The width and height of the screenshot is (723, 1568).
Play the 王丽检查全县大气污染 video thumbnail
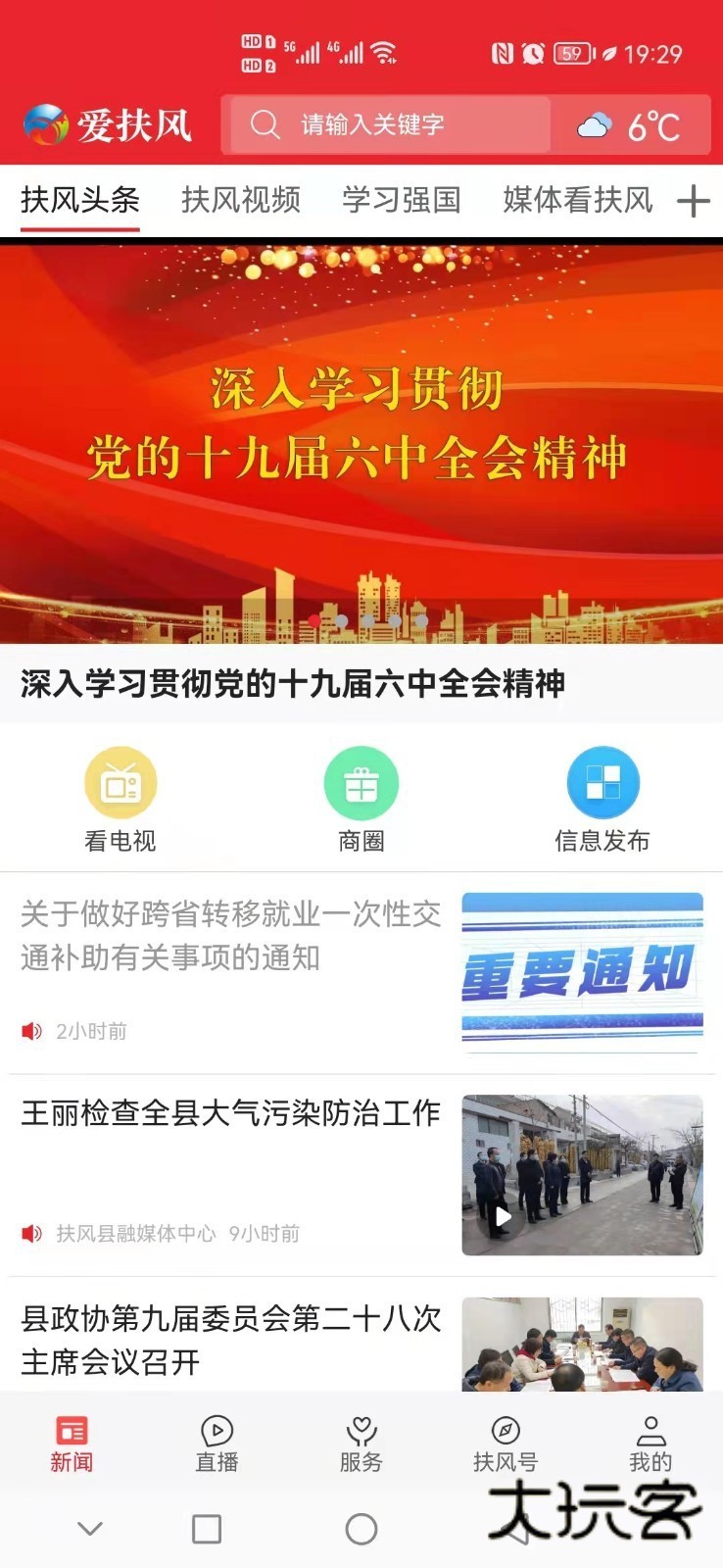pyautogui.click(x=506, y=1218)
